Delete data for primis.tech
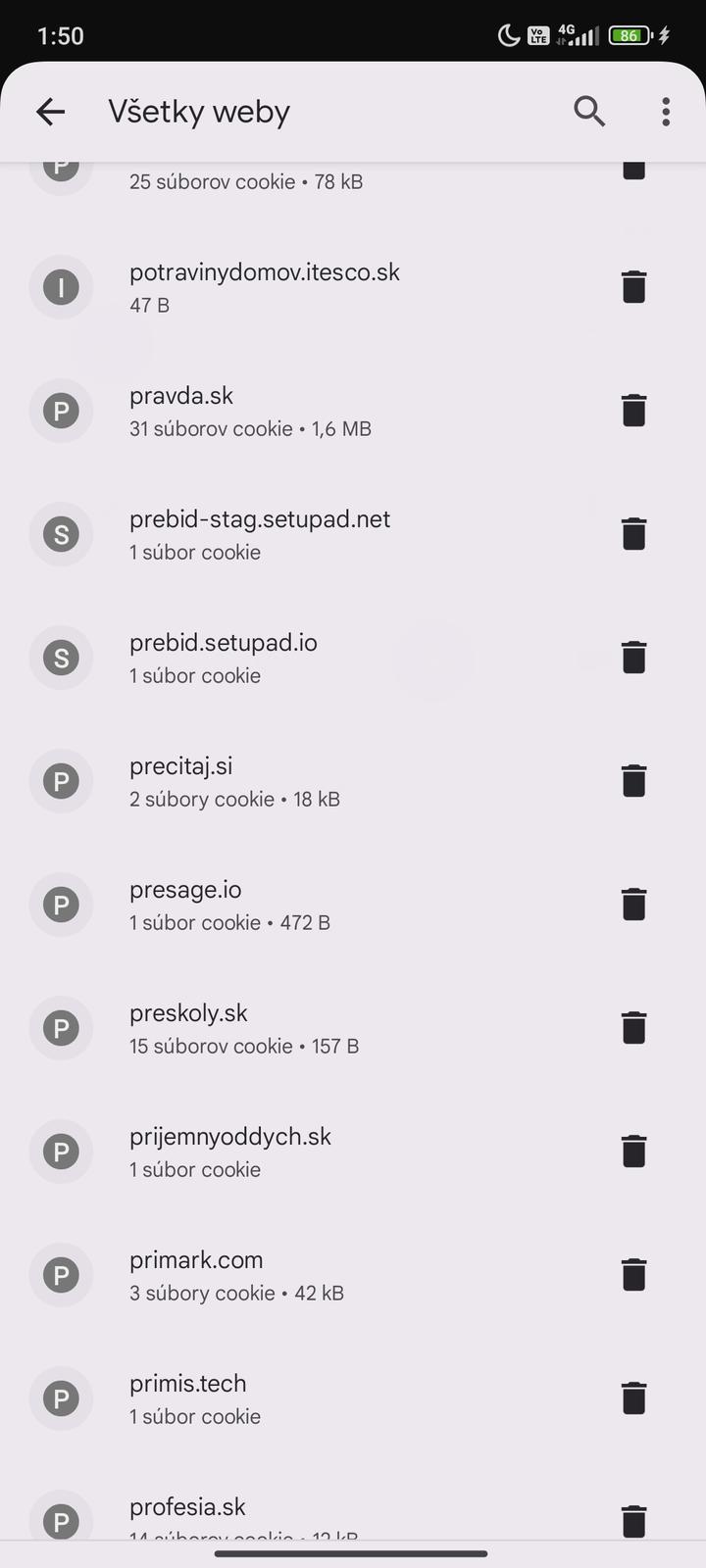The width and height of the screenshot is (706, 1568). click(633, 1397)
